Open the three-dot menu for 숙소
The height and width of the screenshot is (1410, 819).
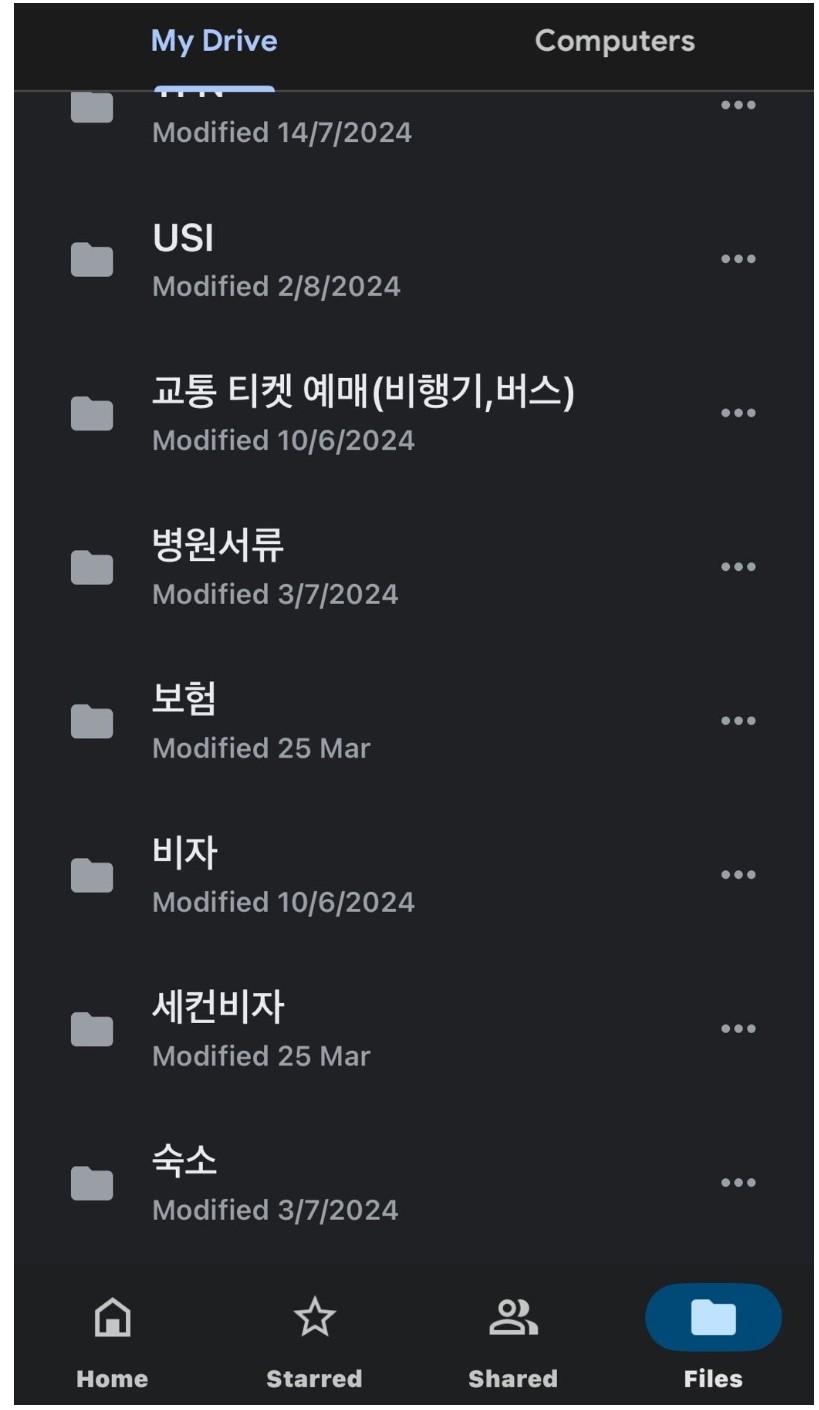[x=738, y=1183]
